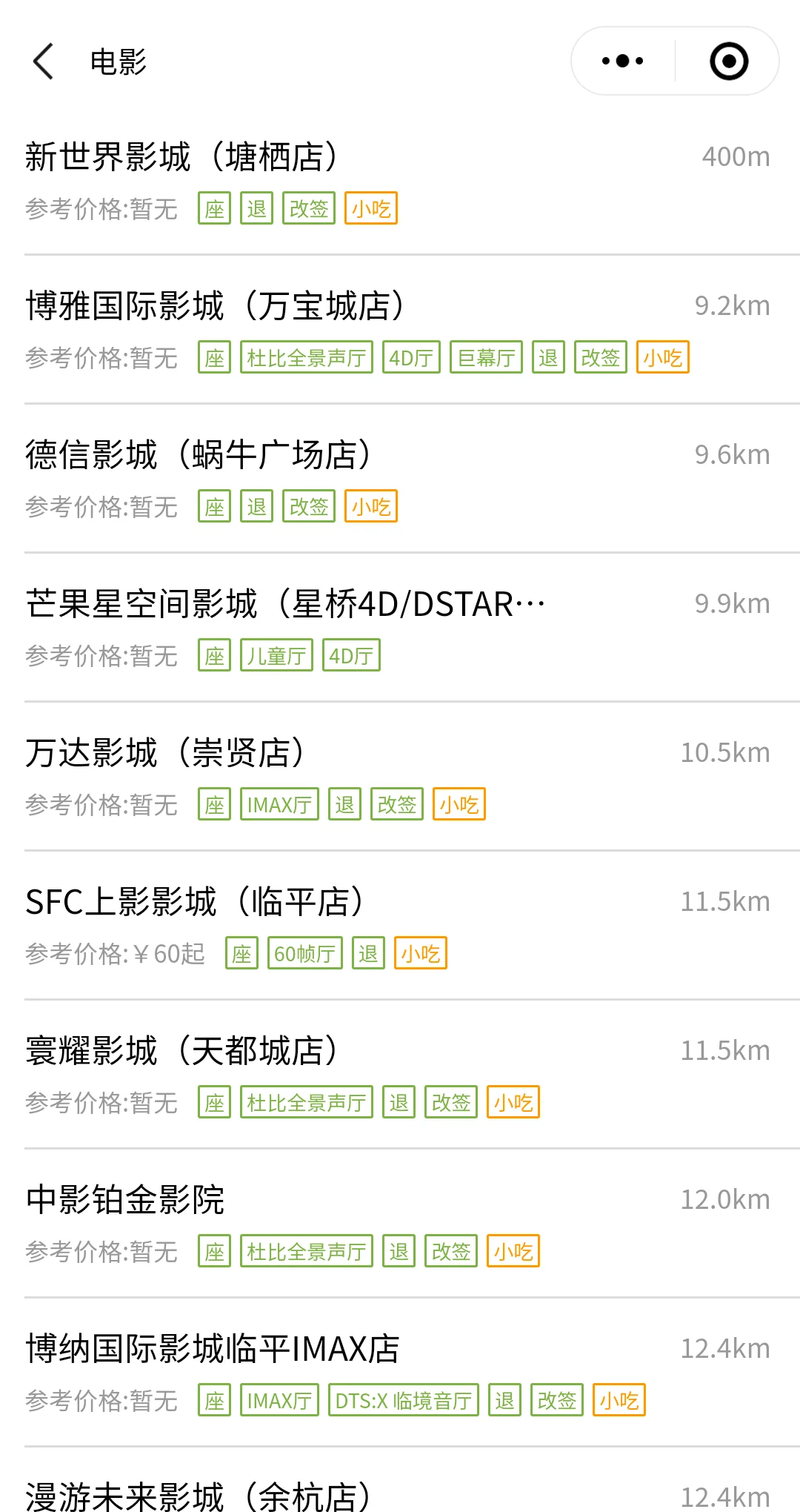Open 芒果星空间影城 cinema listing

click(x=285, y=604)
